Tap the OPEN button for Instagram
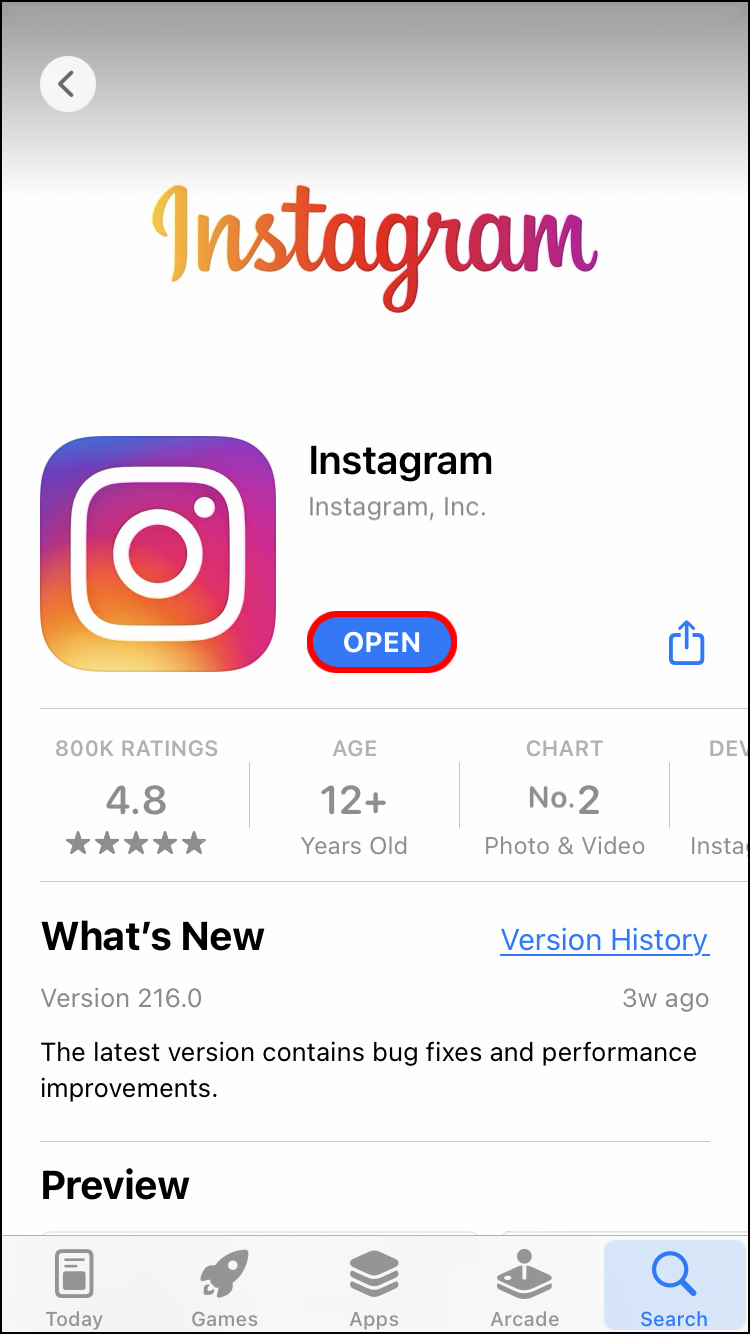The image size is (750, 1334). (x=382, y=642)
